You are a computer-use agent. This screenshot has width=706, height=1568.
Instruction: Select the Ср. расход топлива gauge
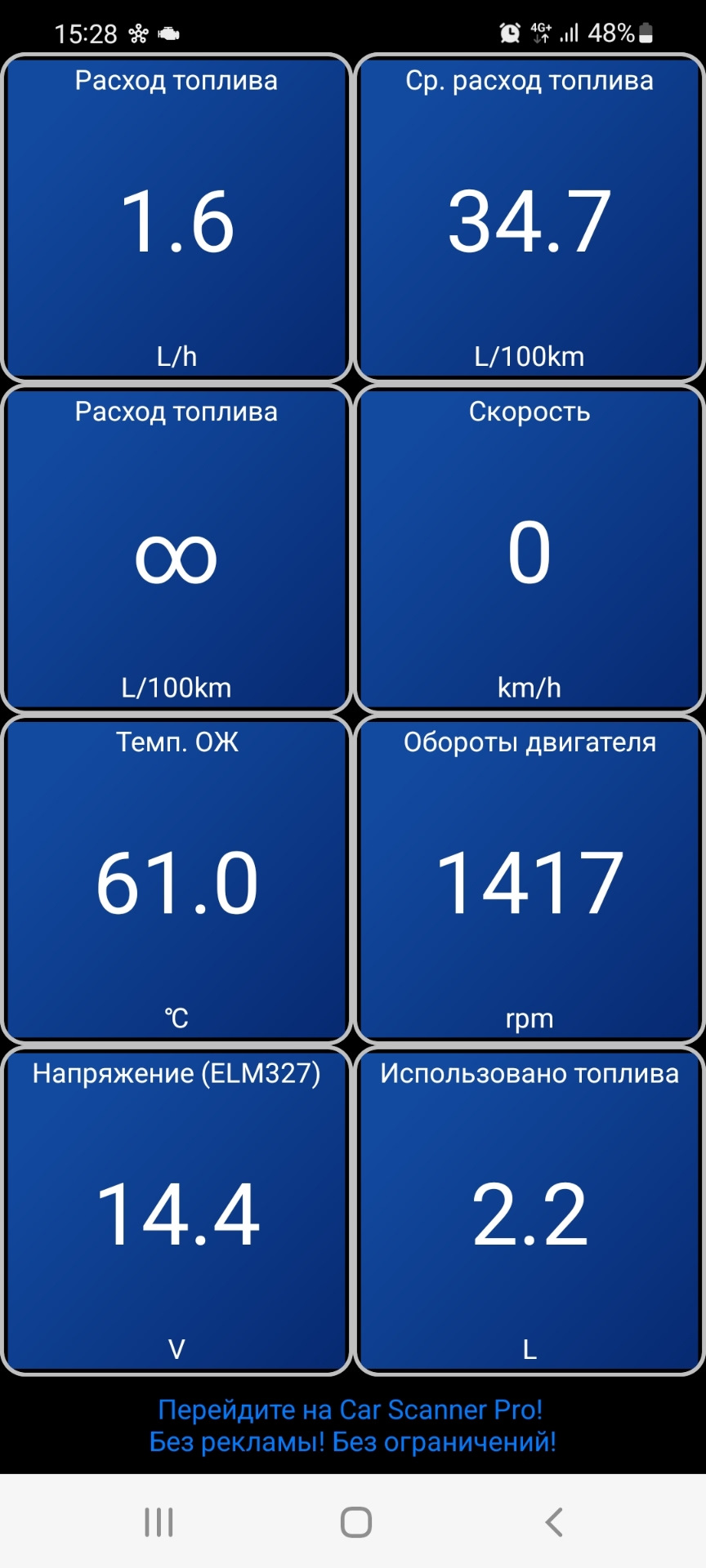tap(529, 218)
